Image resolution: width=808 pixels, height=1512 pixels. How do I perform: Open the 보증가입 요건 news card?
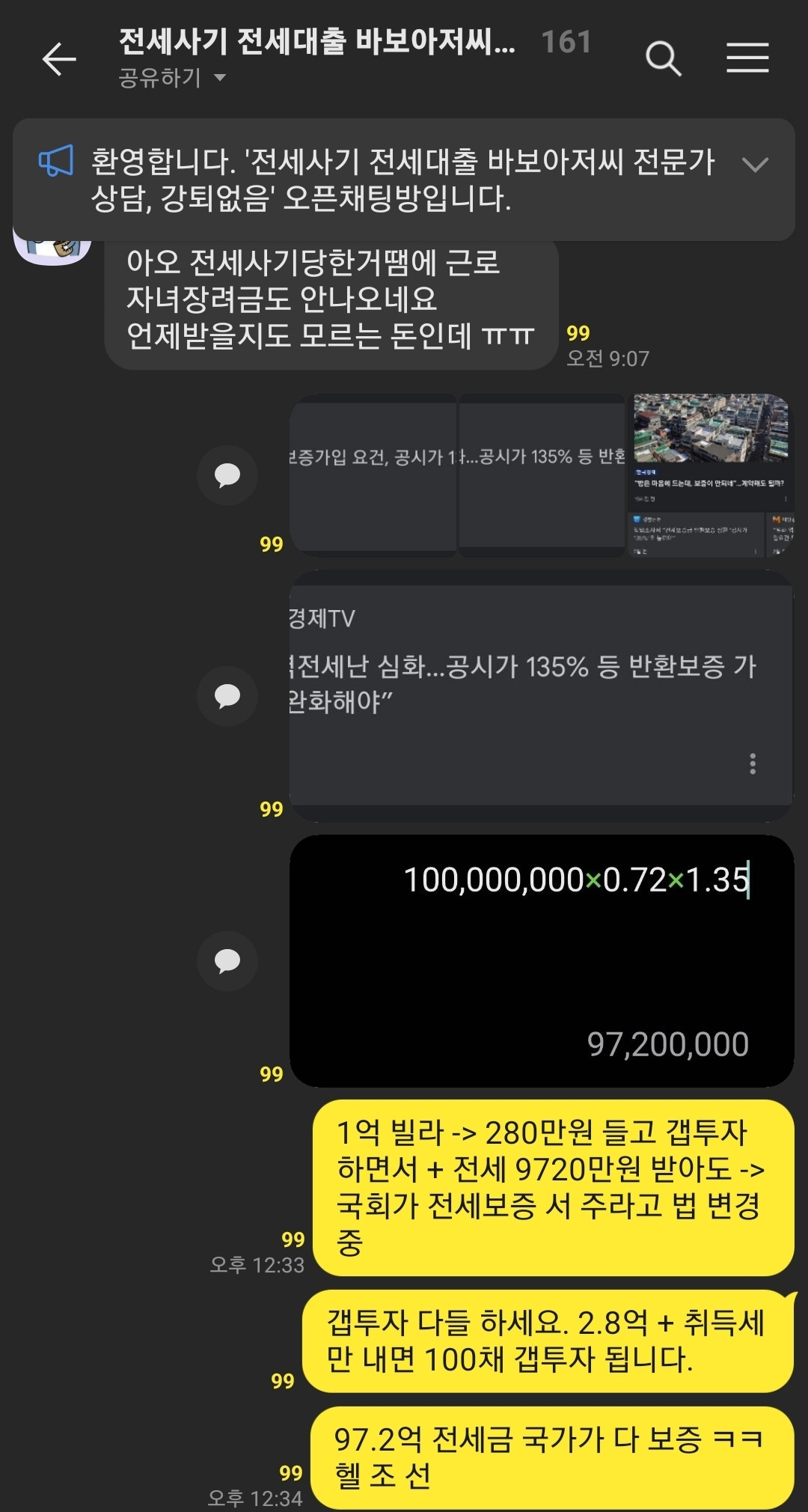point(374,472)
